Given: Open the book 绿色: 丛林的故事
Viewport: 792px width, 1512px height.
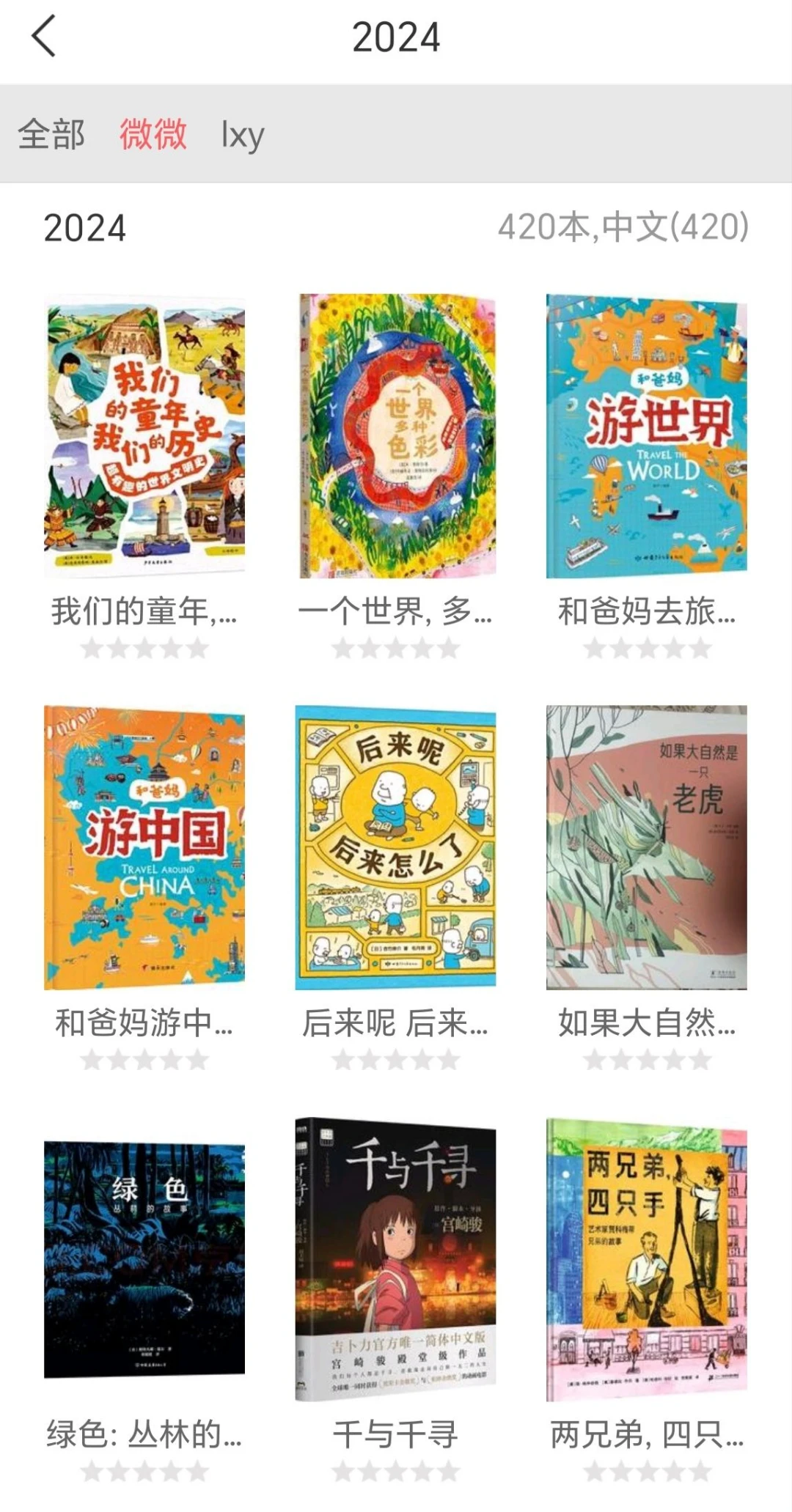Looking at the screenshot, I should 144,1258.
